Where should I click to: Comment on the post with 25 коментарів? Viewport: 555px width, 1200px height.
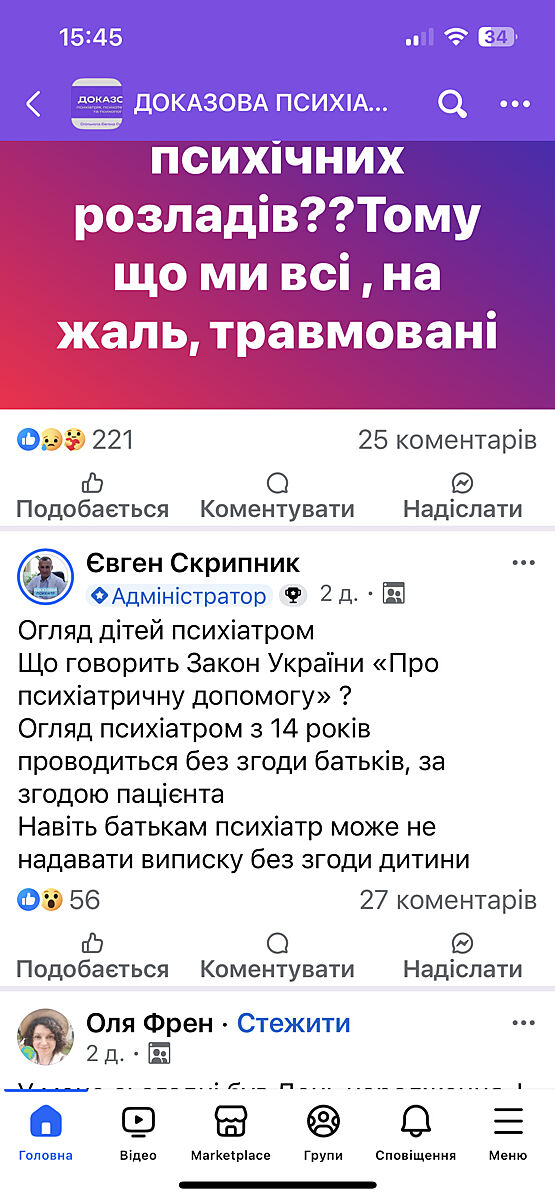coord(277,496)
